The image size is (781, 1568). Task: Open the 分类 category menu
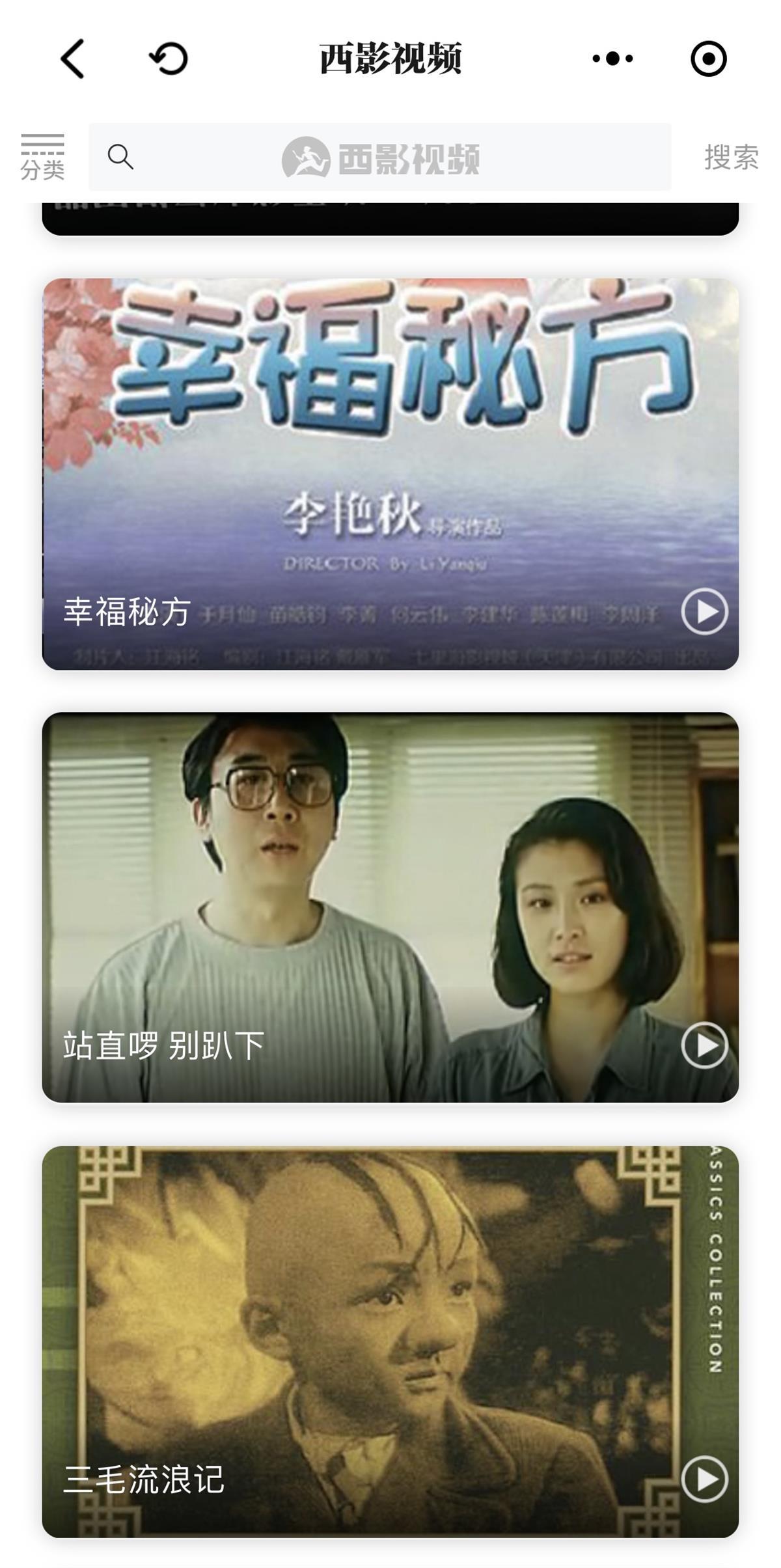(x=42, y=157)
